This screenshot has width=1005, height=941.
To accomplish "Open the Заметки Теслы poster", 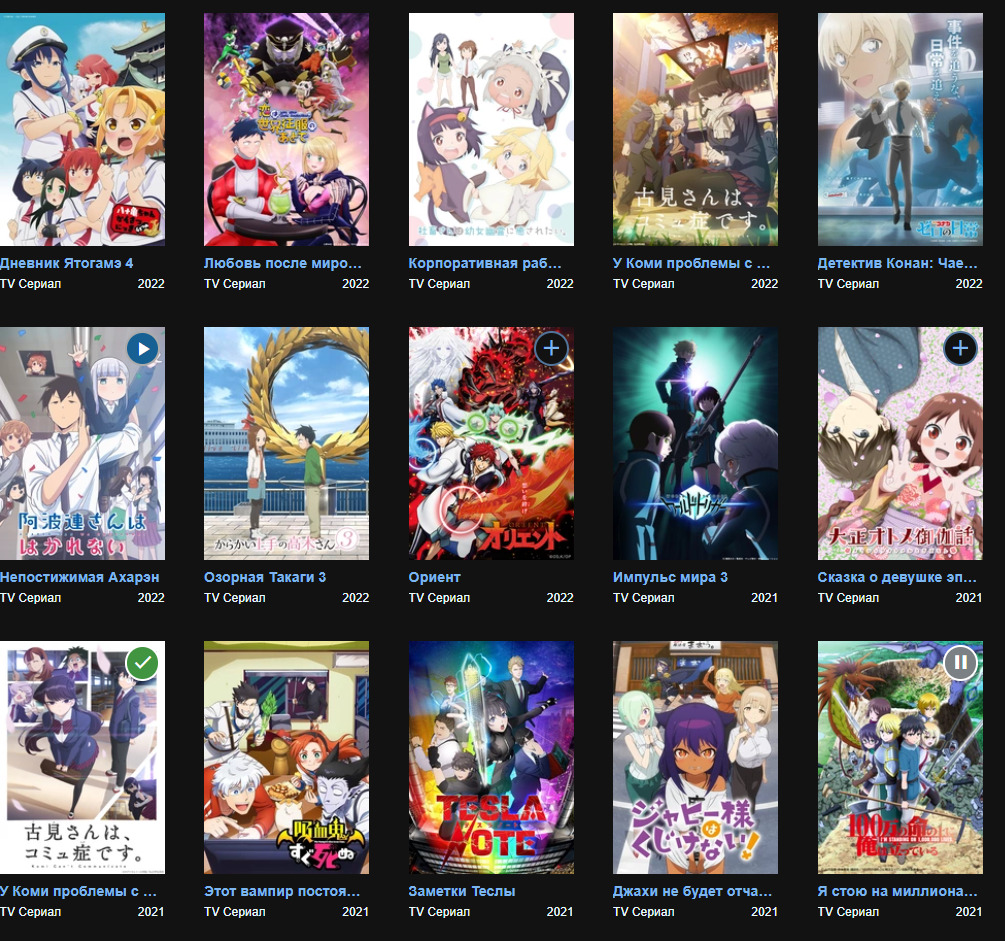I will (491, 757).
